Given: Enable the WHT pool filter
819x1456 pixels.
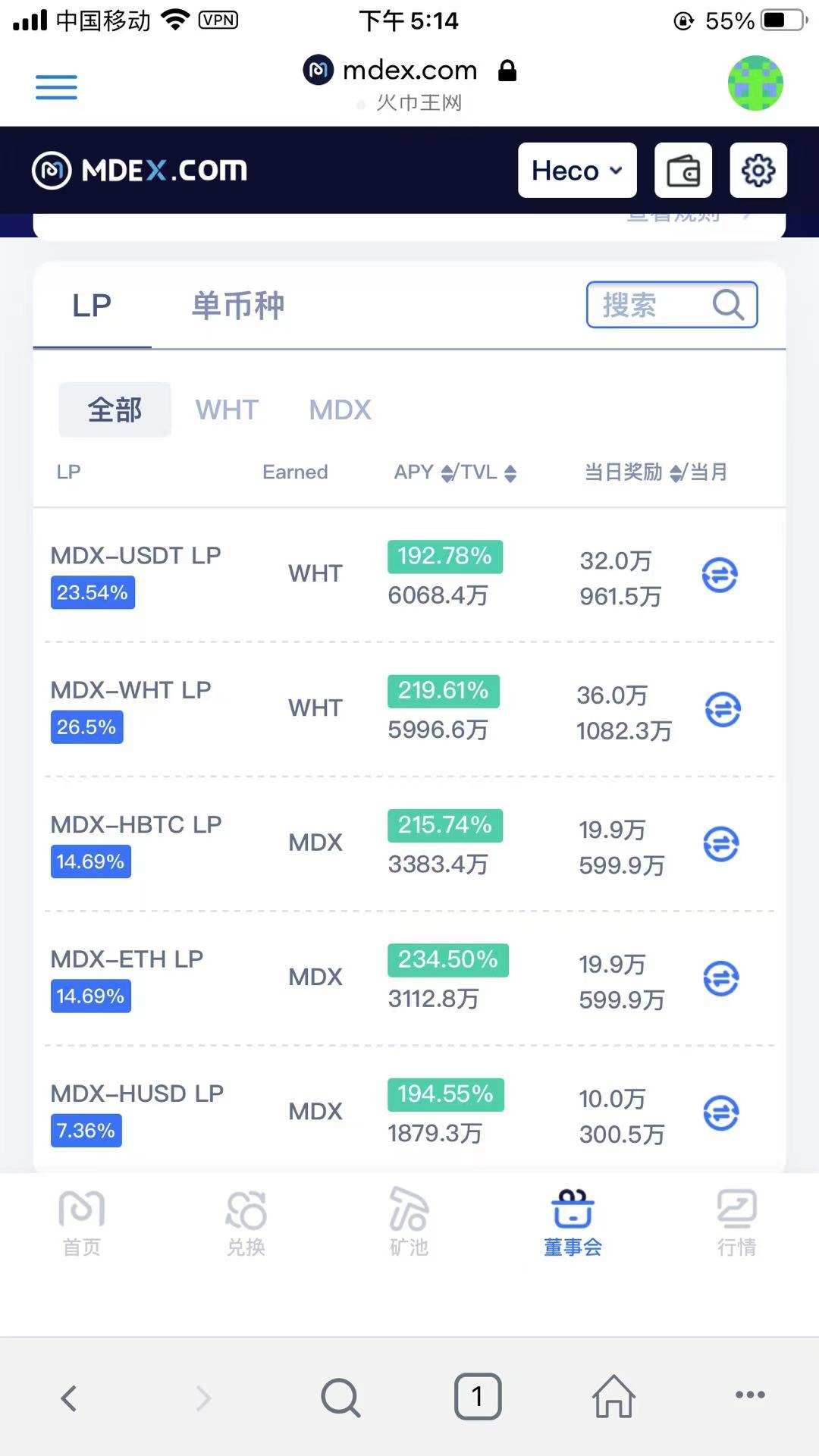Looking at the screenshot, I should pyautogui.click(x=226, y=409).
